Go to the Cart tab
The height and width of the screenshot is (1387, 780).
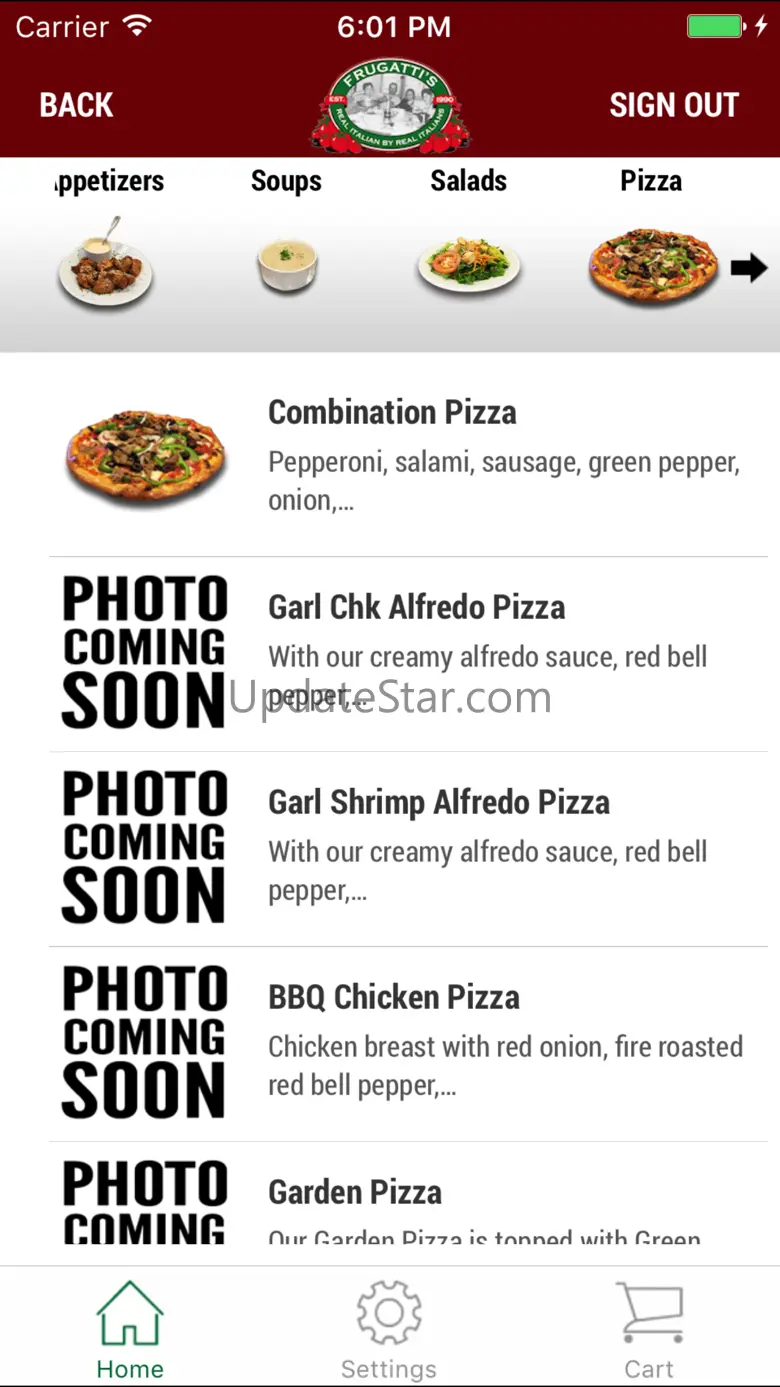(x=649, y=1329)
